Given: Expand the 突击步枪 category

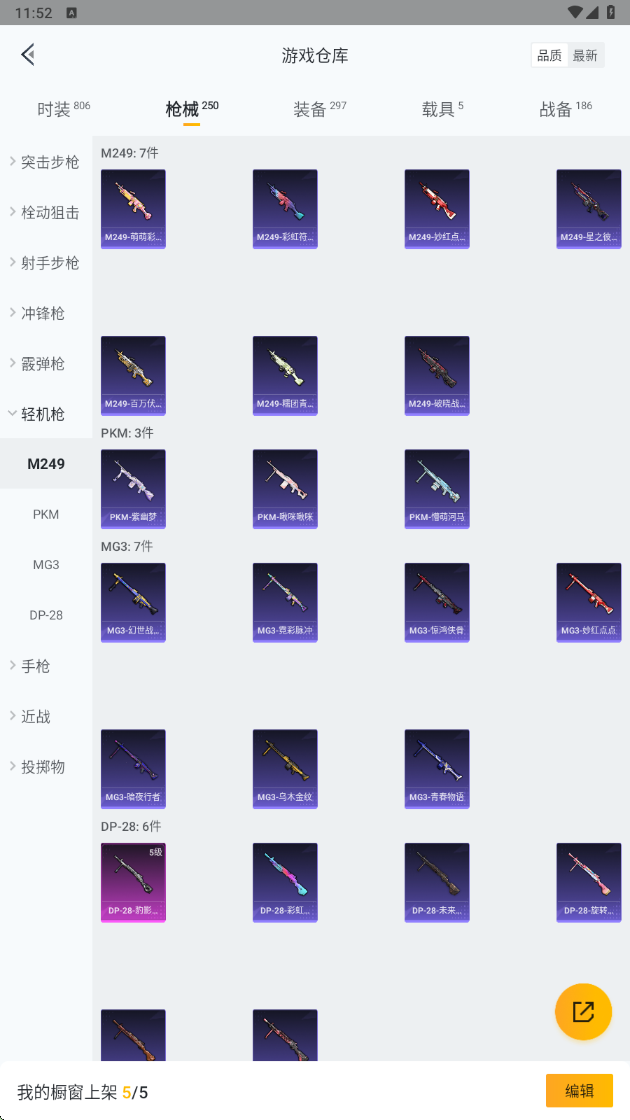Looking at the screenshot, I should [x=46, y=162].
